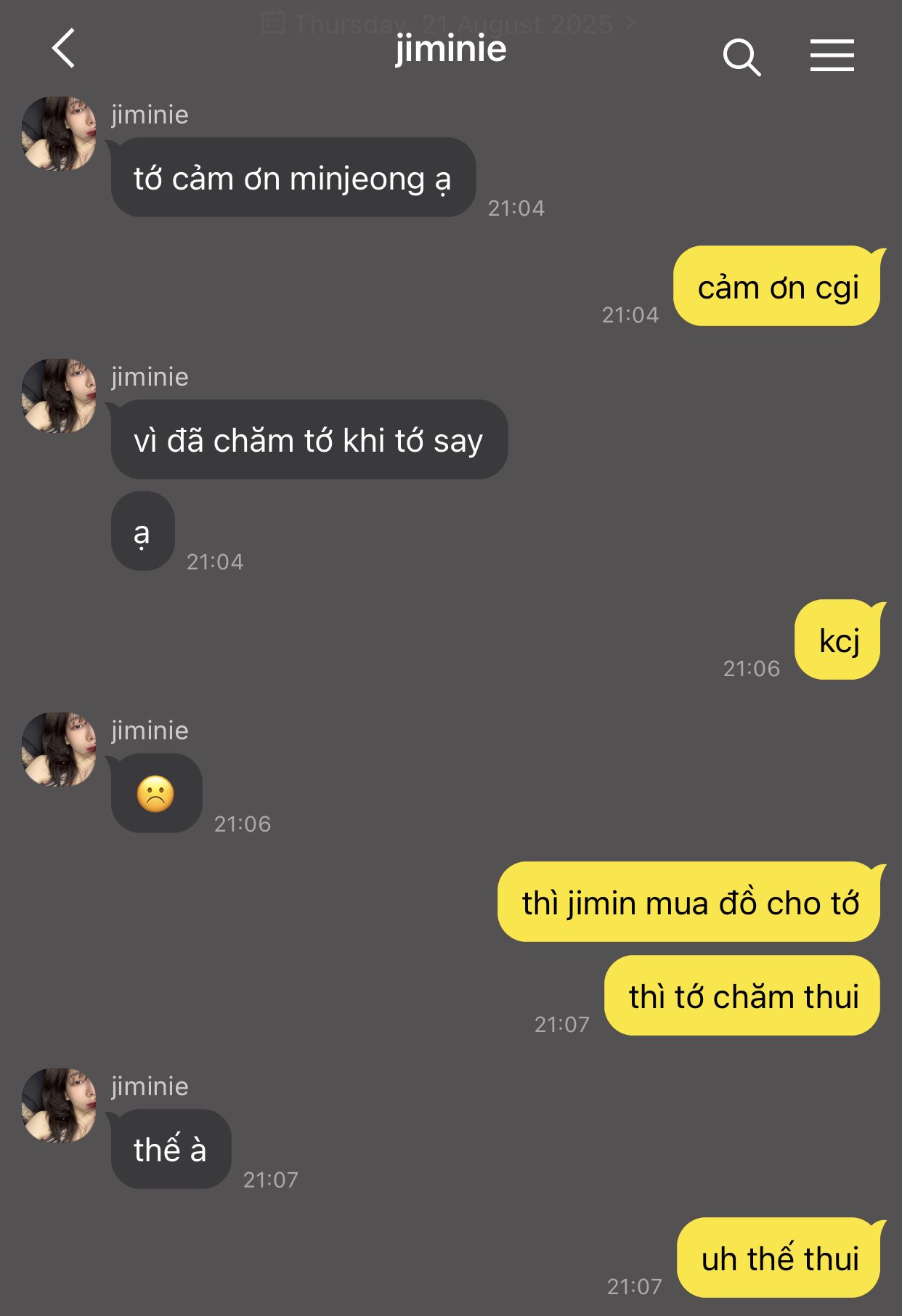Open the chat menu

832,56
